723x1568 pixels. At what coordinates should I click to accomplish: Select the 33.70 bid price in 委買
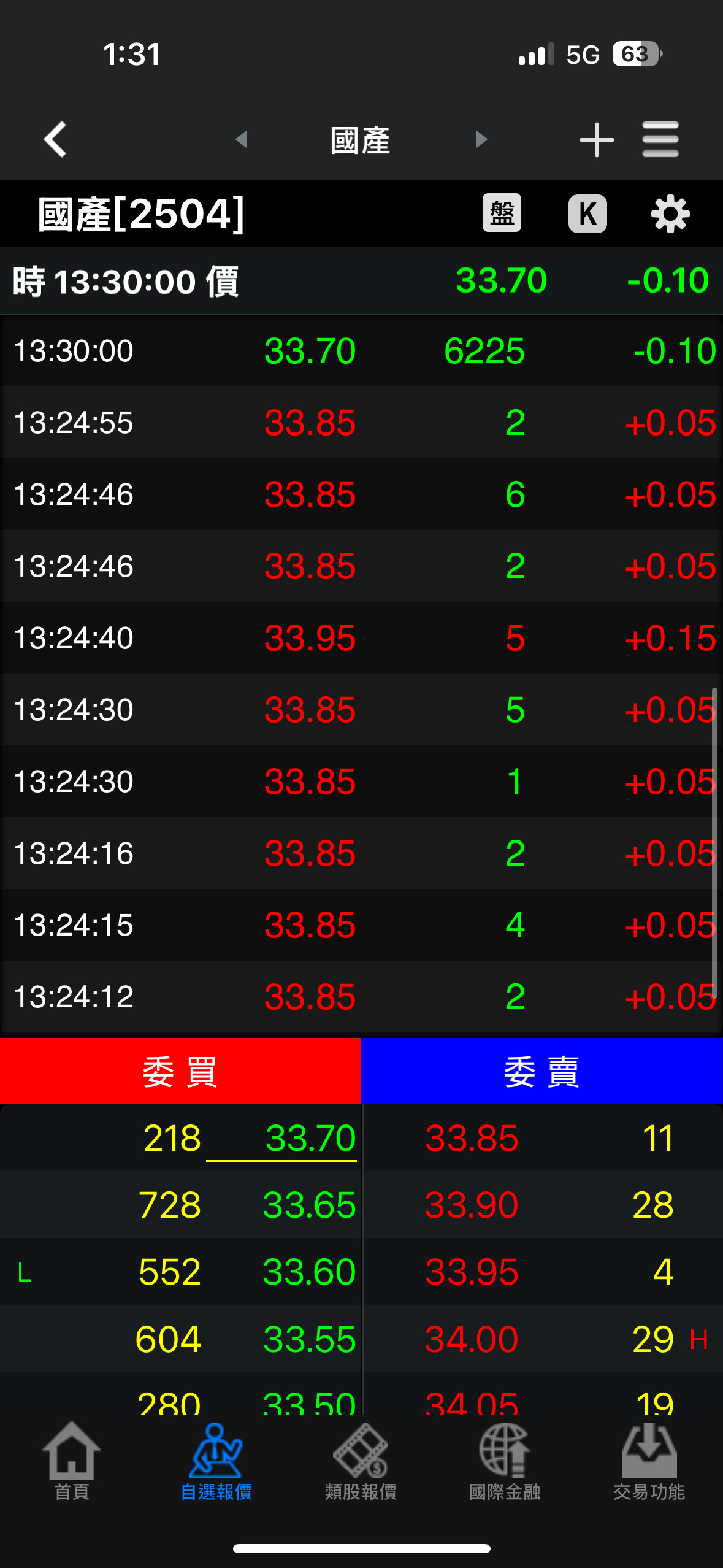click(310, 1138)
